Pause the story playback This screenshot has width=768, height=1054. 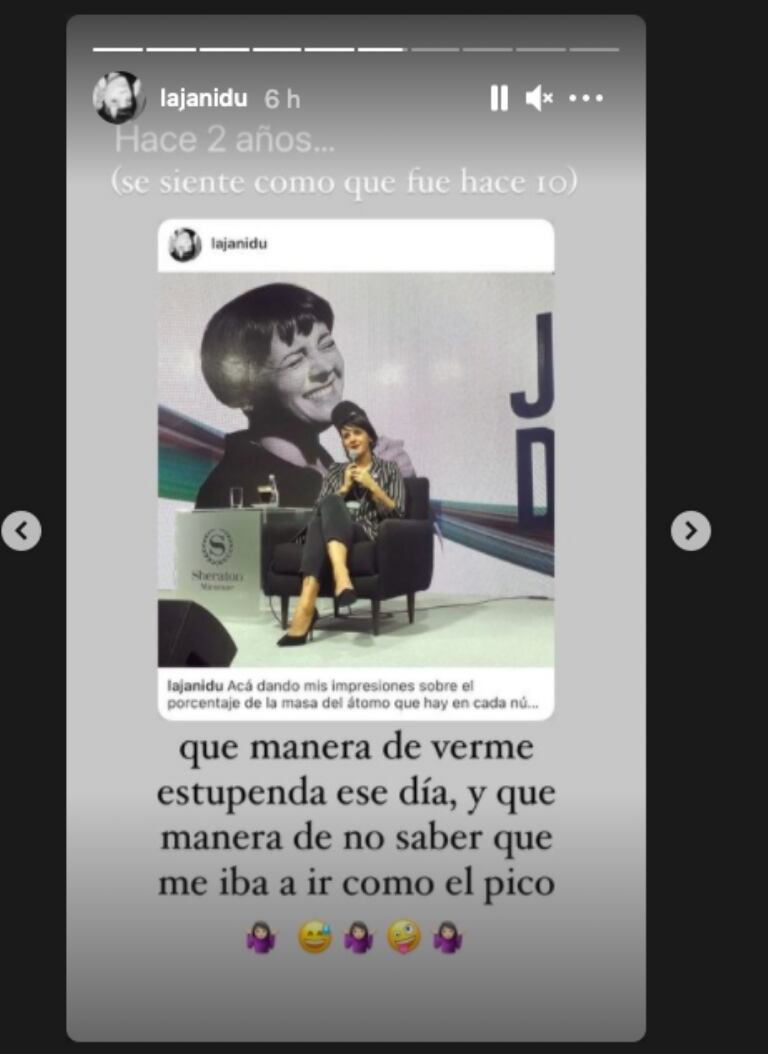click(x=498, y=98)
